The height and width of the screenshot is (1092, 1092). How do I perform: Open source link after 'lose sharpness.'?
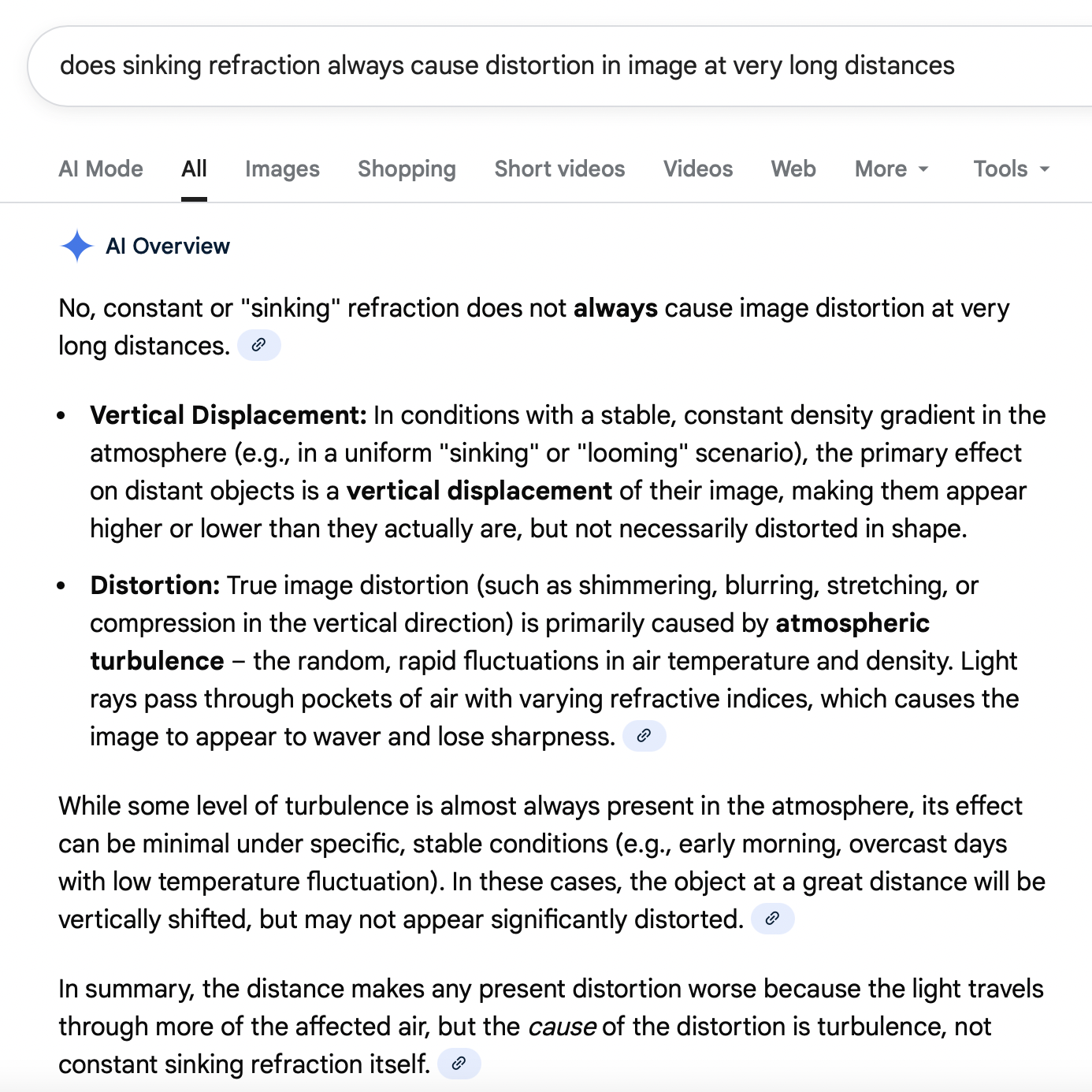pos(644,736)
